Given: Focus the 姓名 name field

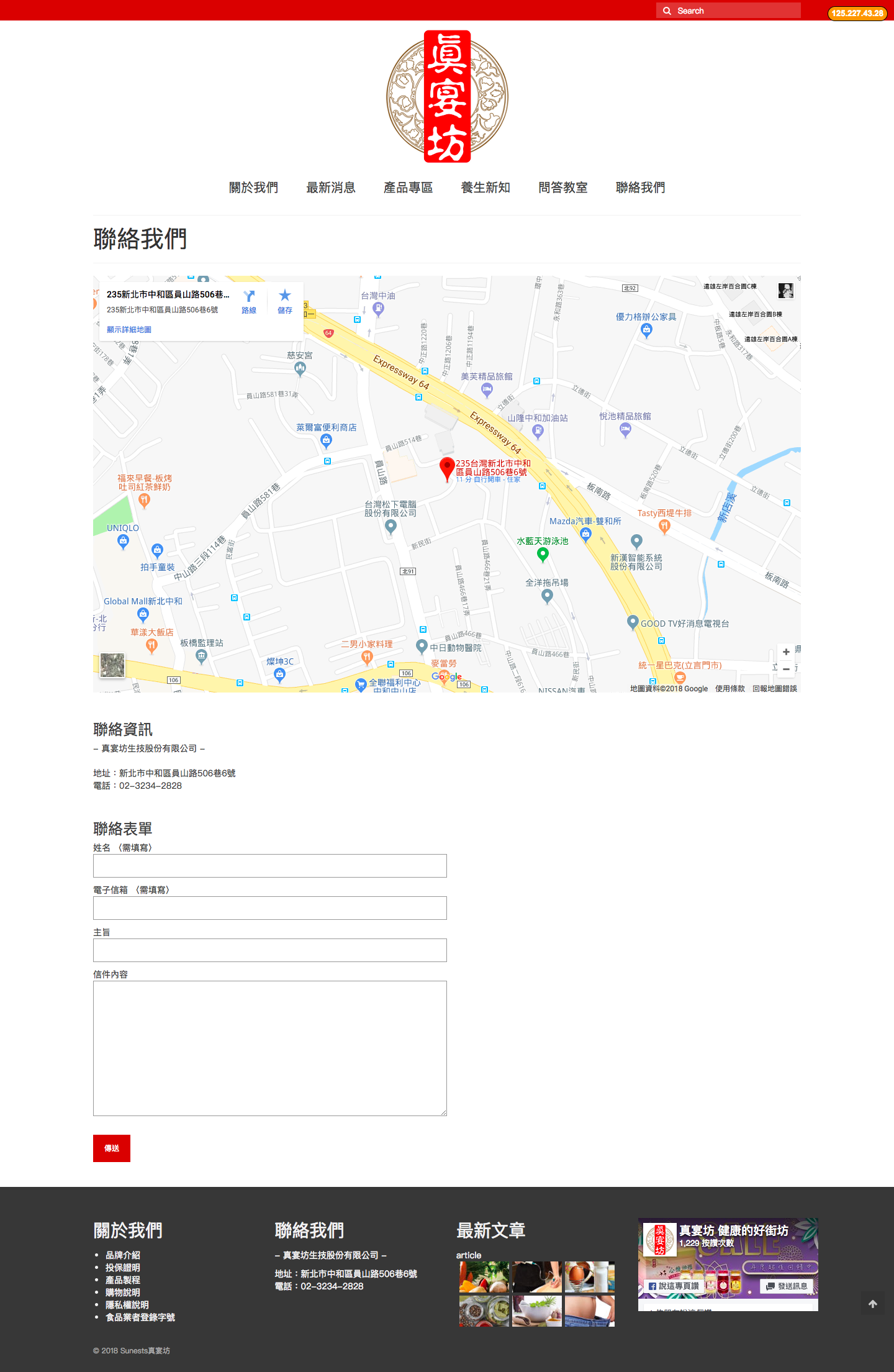Looking at the screenshot, I should tap(269, 866).
